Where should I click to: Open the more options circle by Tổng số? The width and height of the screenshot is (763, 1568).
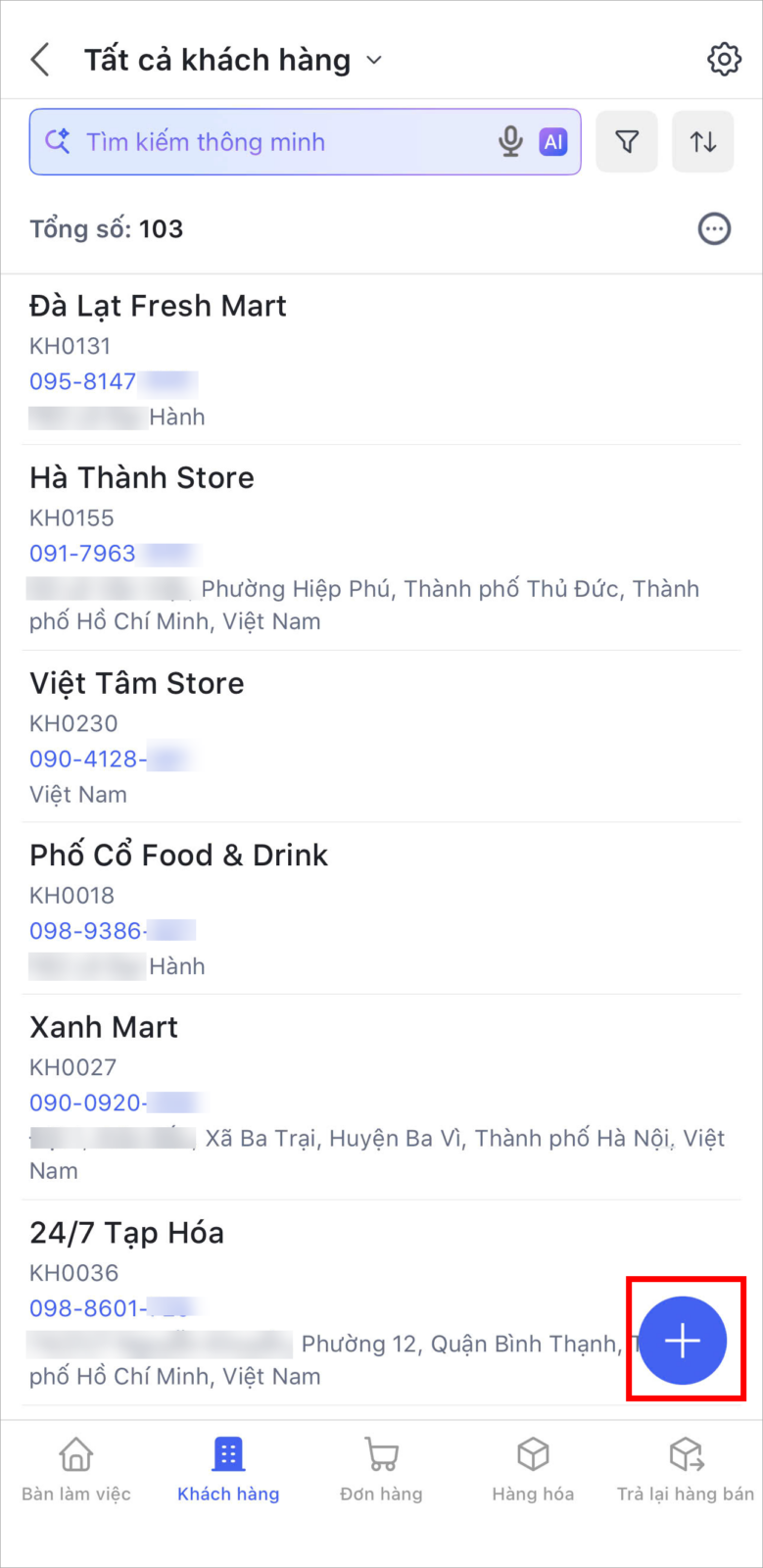pos(714,229)
